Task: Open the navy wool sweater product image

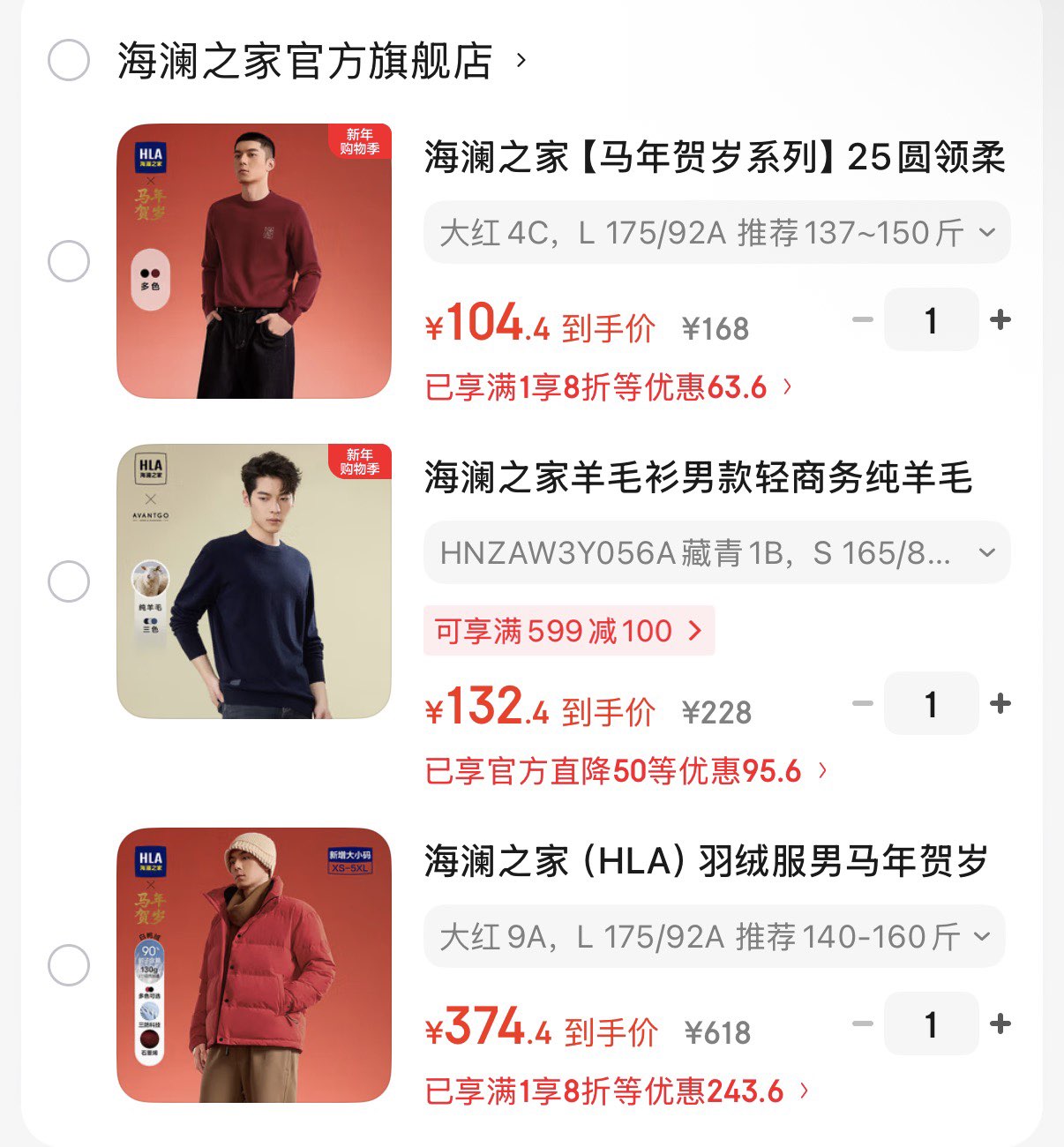Action: click(x=253, y=580)
